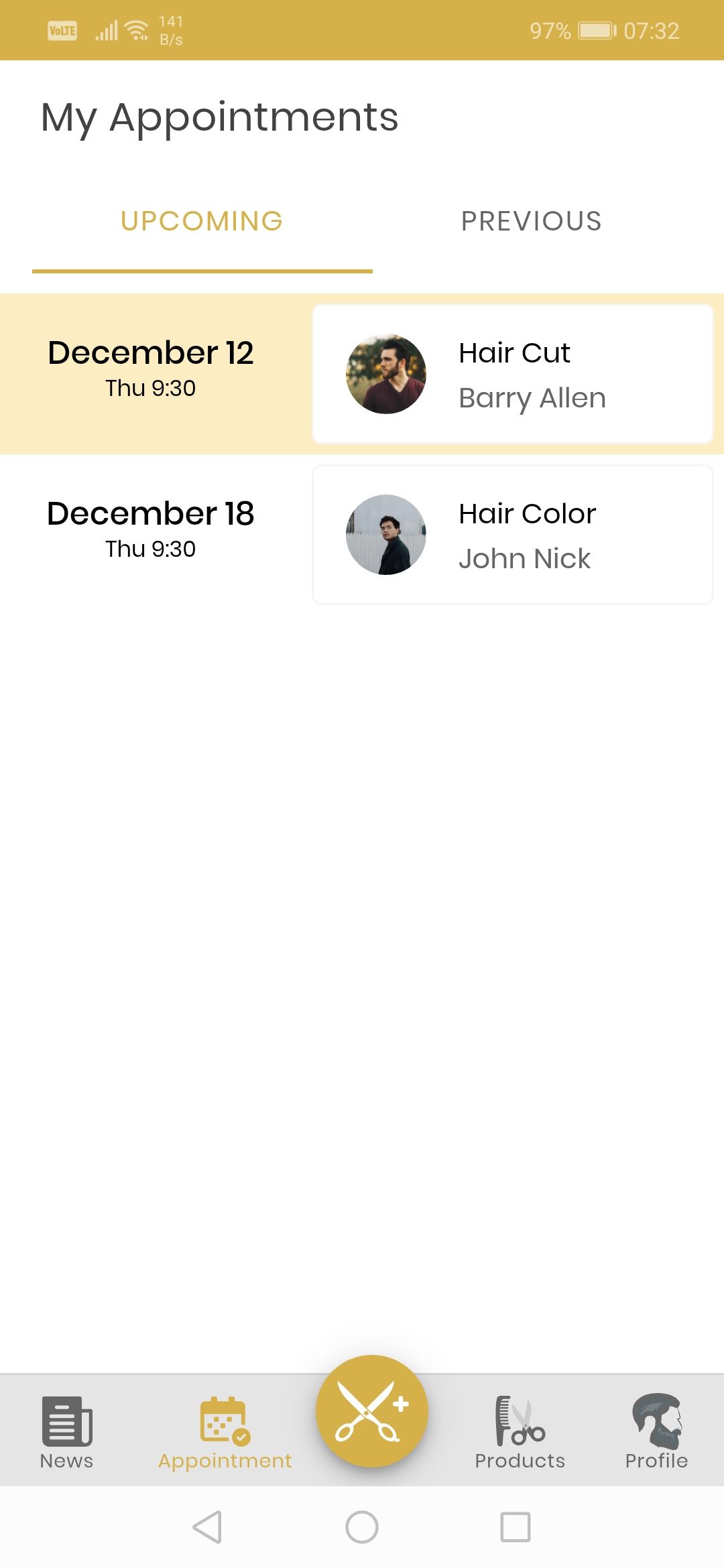Select the Appointment tab in bottom navigation
The image size is (724, 1568).
tap(225, 1431)
